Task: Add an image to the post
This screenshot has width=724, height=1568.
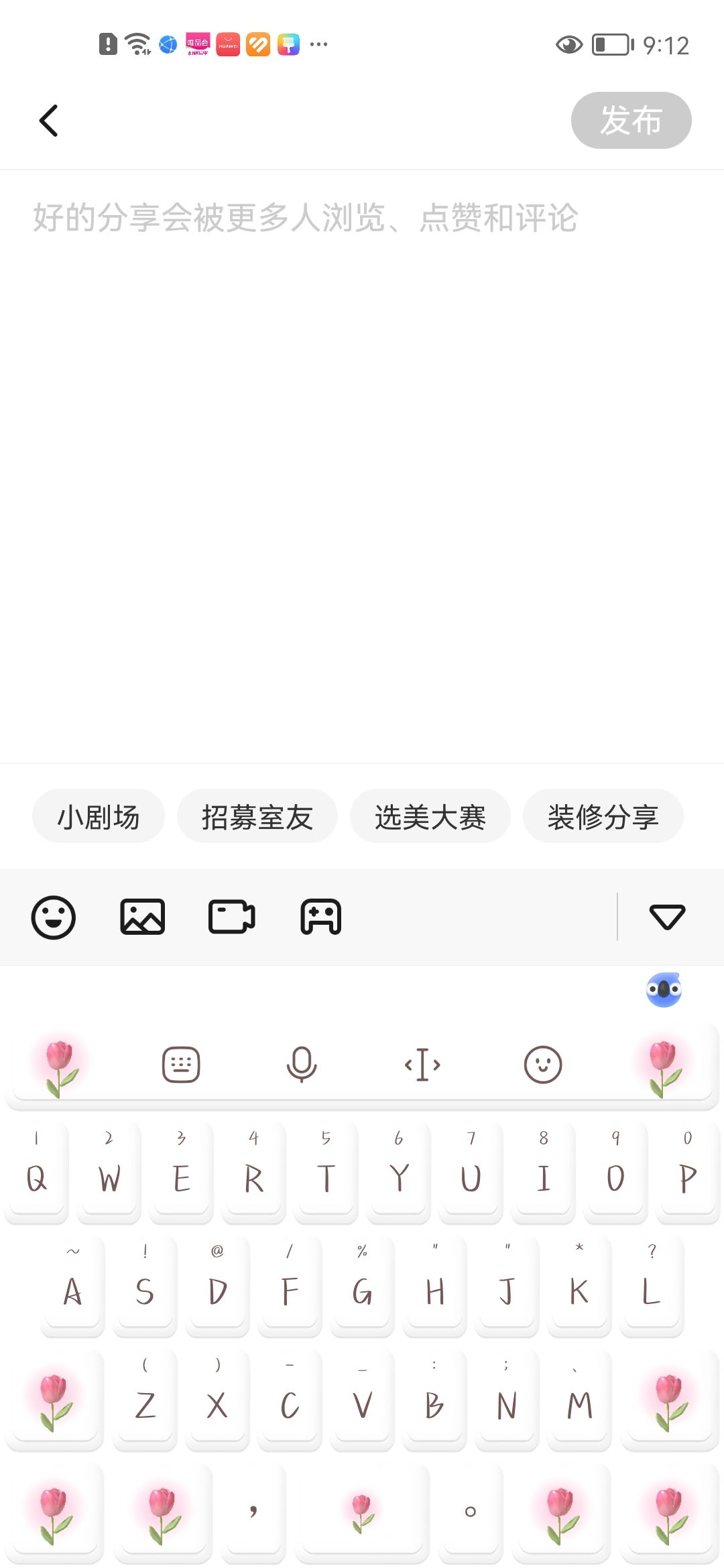Action: tap(143, 917)
